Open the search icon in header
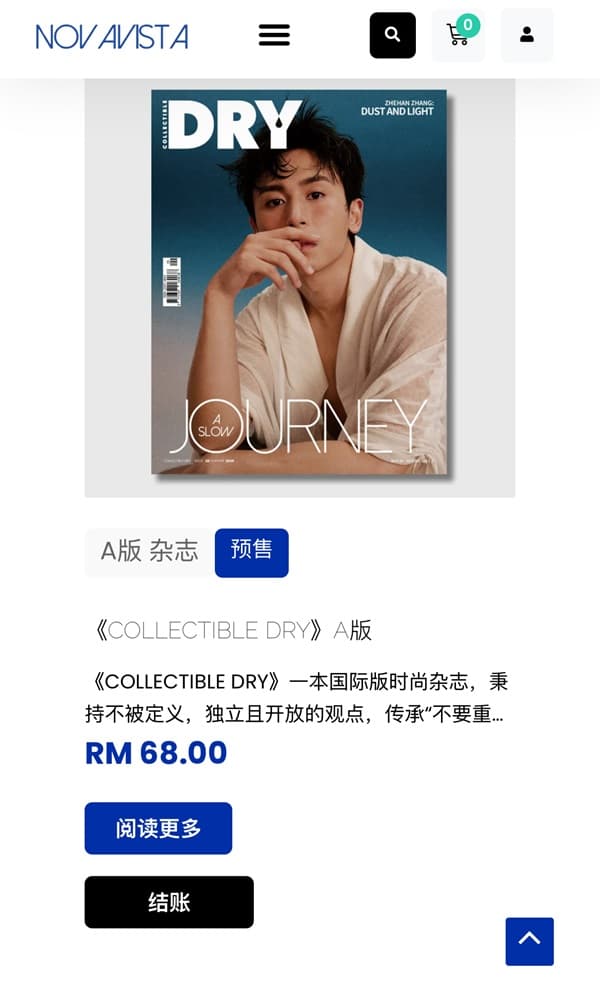This screenshot has width=600, height=984. click(x=392, y=35)
